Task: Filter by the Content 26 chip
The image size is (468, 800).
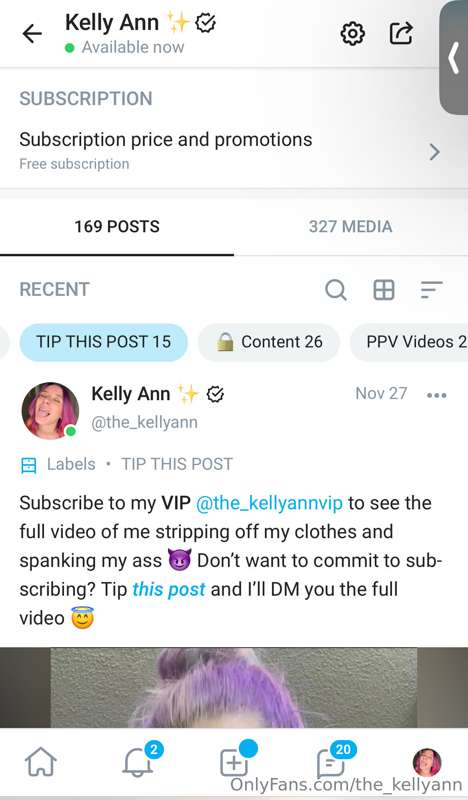Action: [x=269, y=342]
